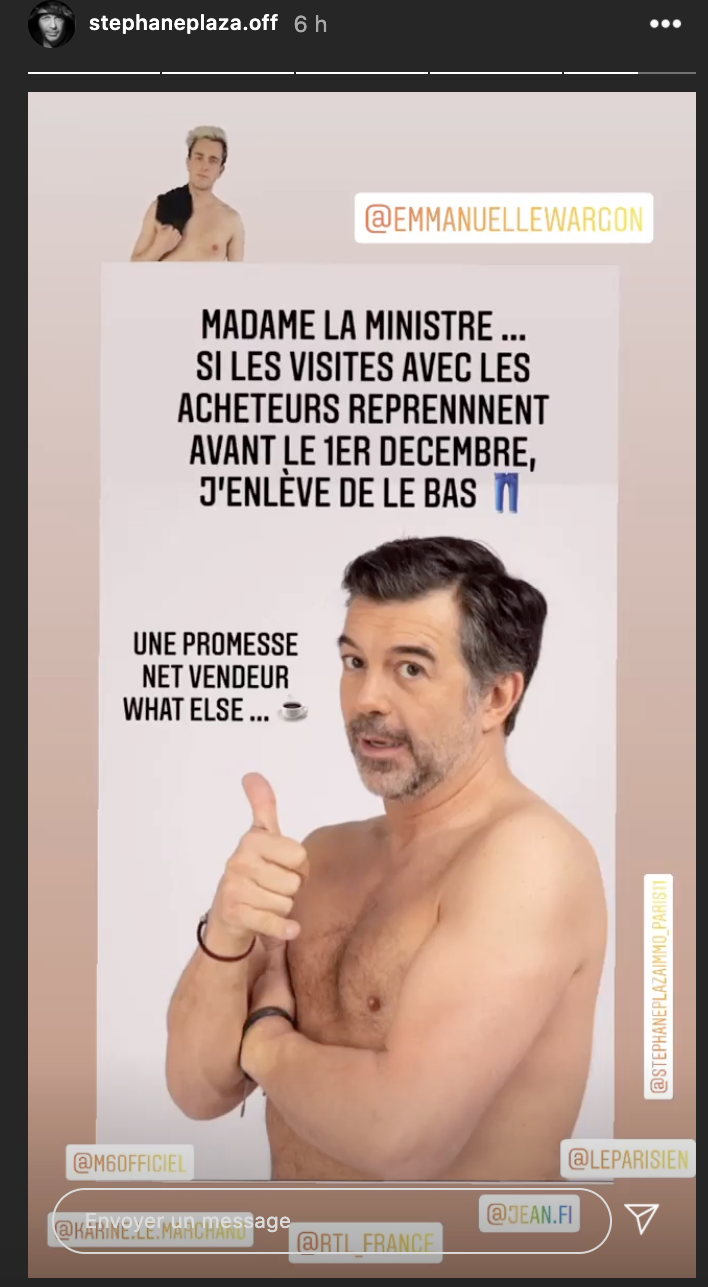Open the @emmanuellewargon mention sticker
The width and height of the screenshot is (708, 1287).
tap(503, 219)
